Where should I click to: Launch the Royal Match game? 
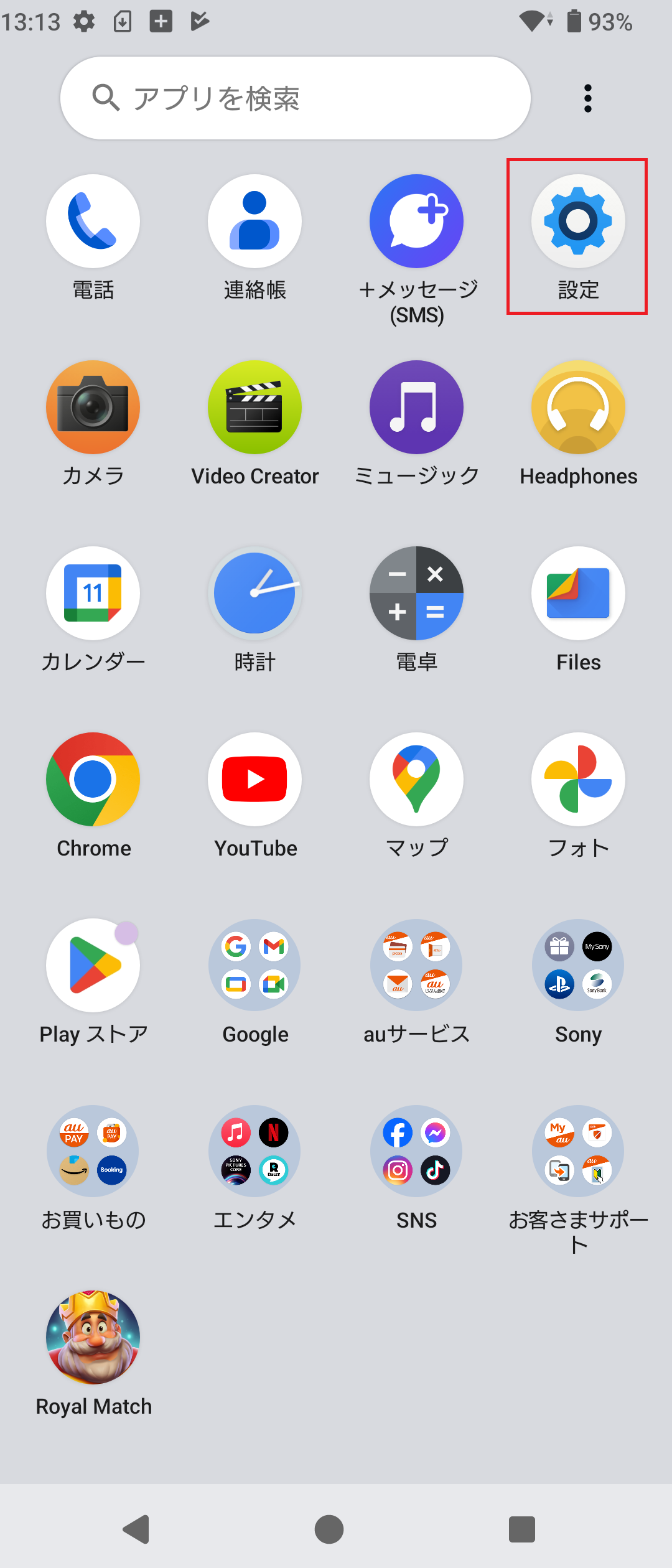pos(93,1338)
